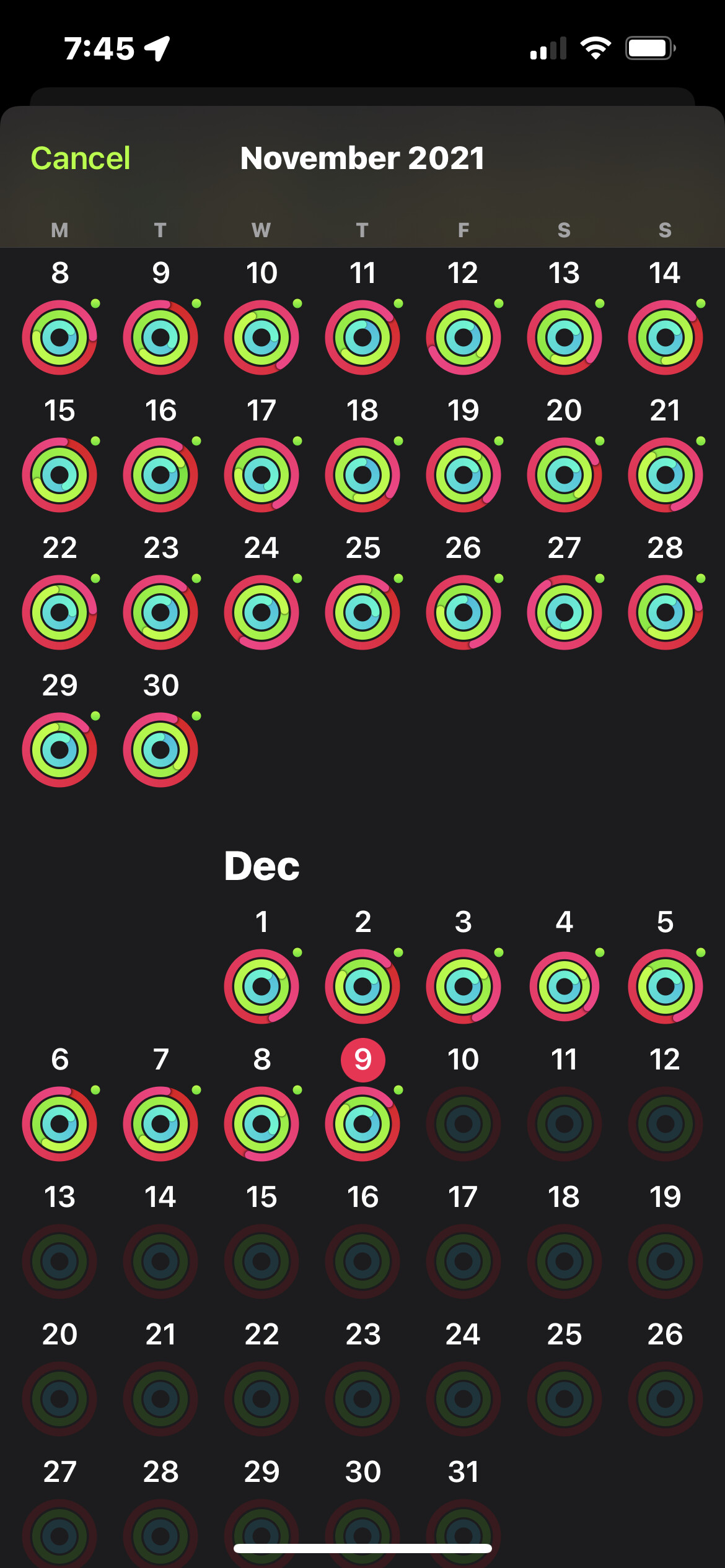The image size is (725, 1568).
Task: Select November 14 activity rings
Action: point(665,337)
